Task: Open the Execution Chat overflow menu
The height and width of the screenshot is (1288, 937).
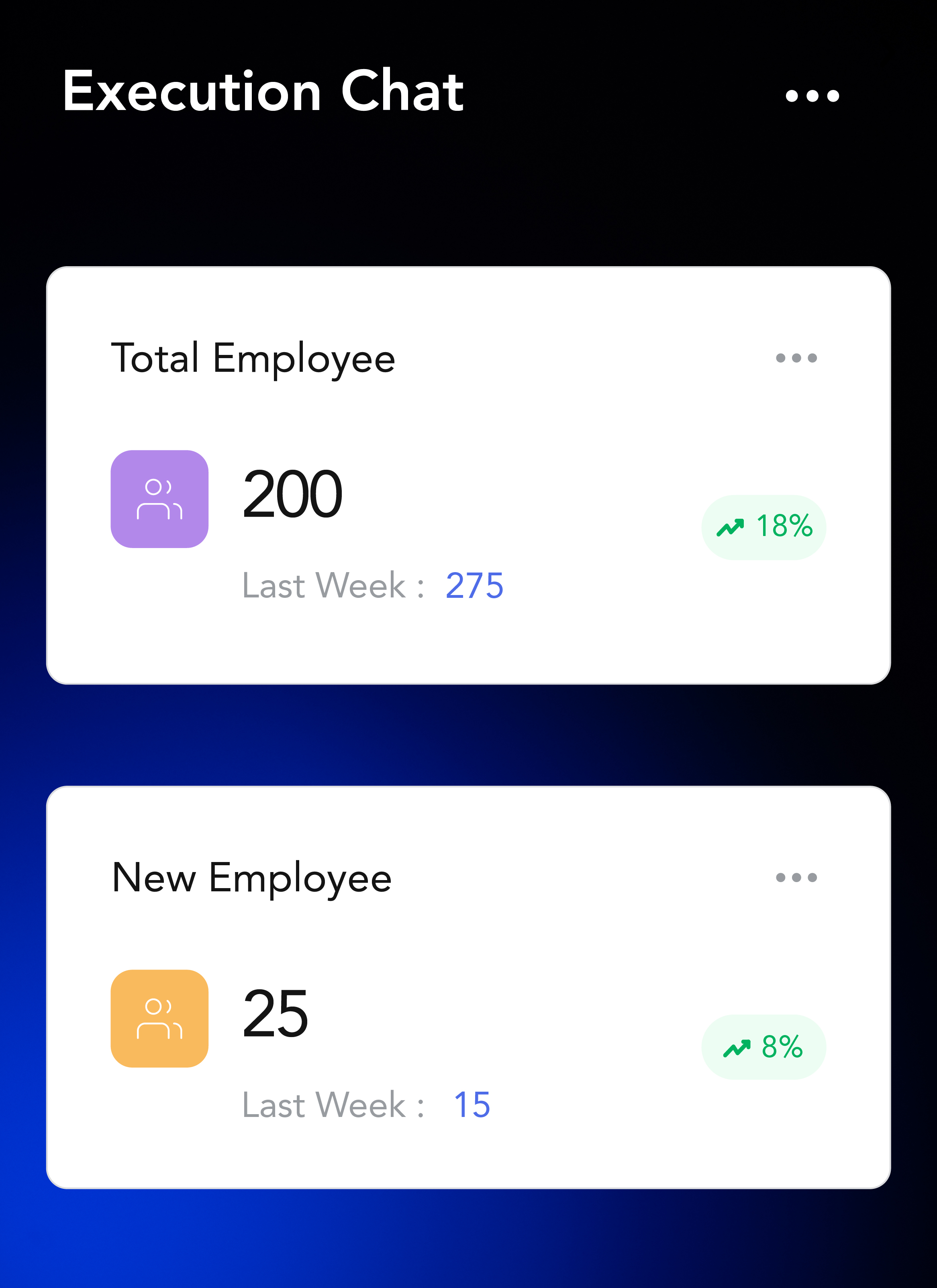Action: pos(812,96)
